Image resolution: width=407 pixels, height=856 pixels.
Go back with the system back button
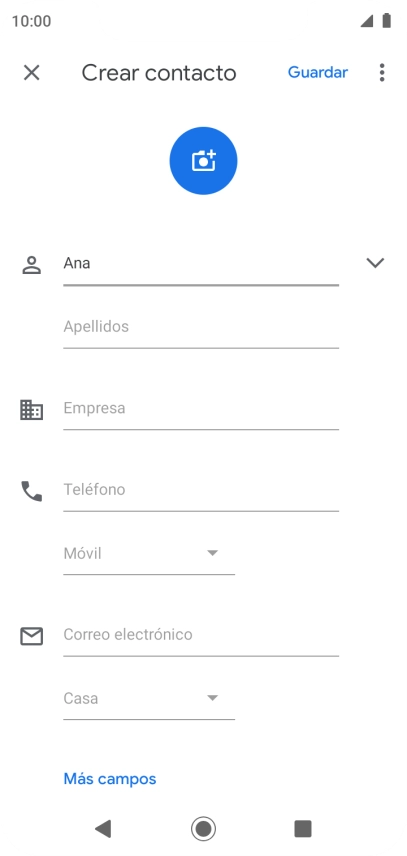point(103,829)
